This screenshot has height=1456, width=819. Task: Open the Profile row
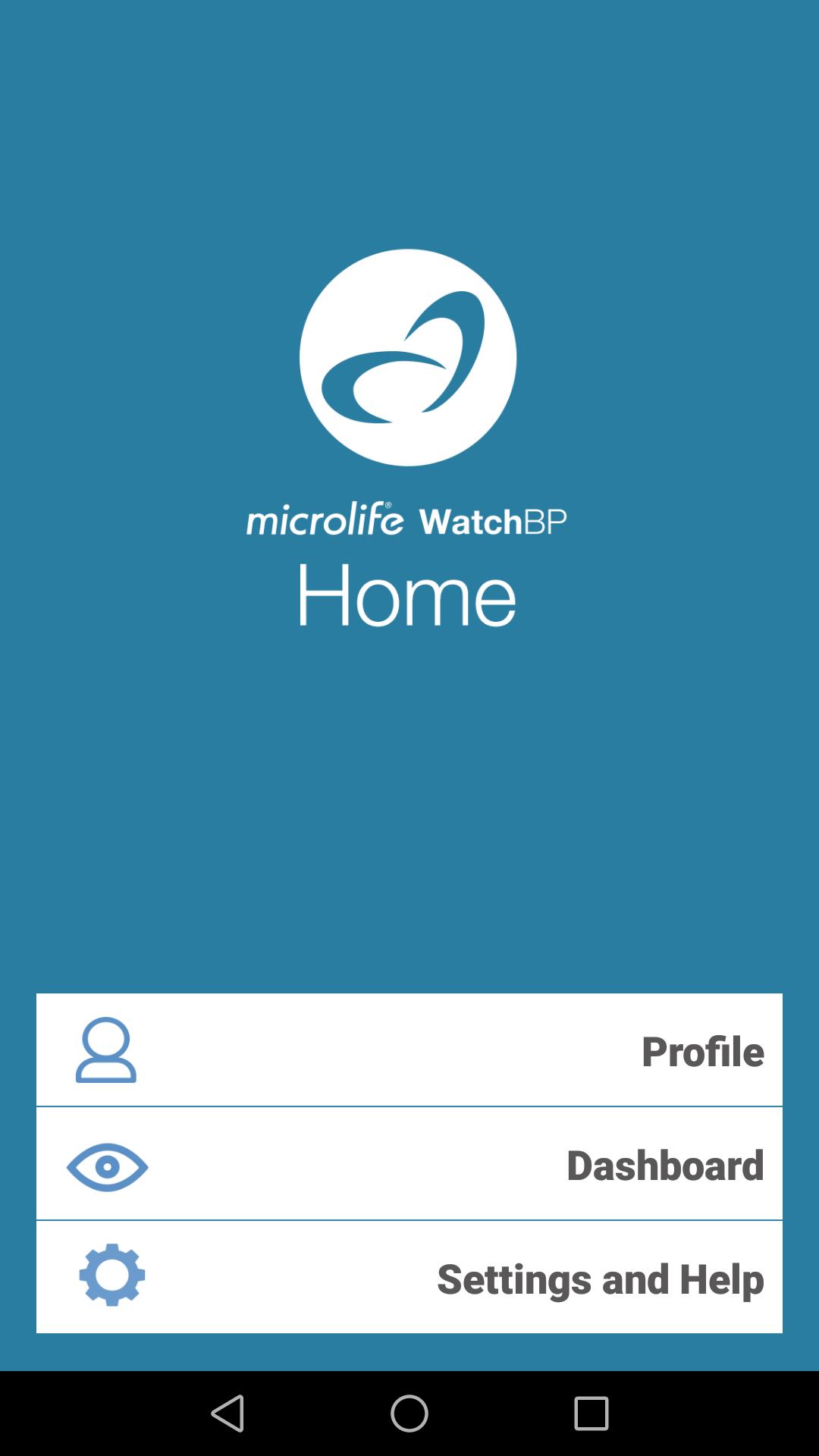409,1050
